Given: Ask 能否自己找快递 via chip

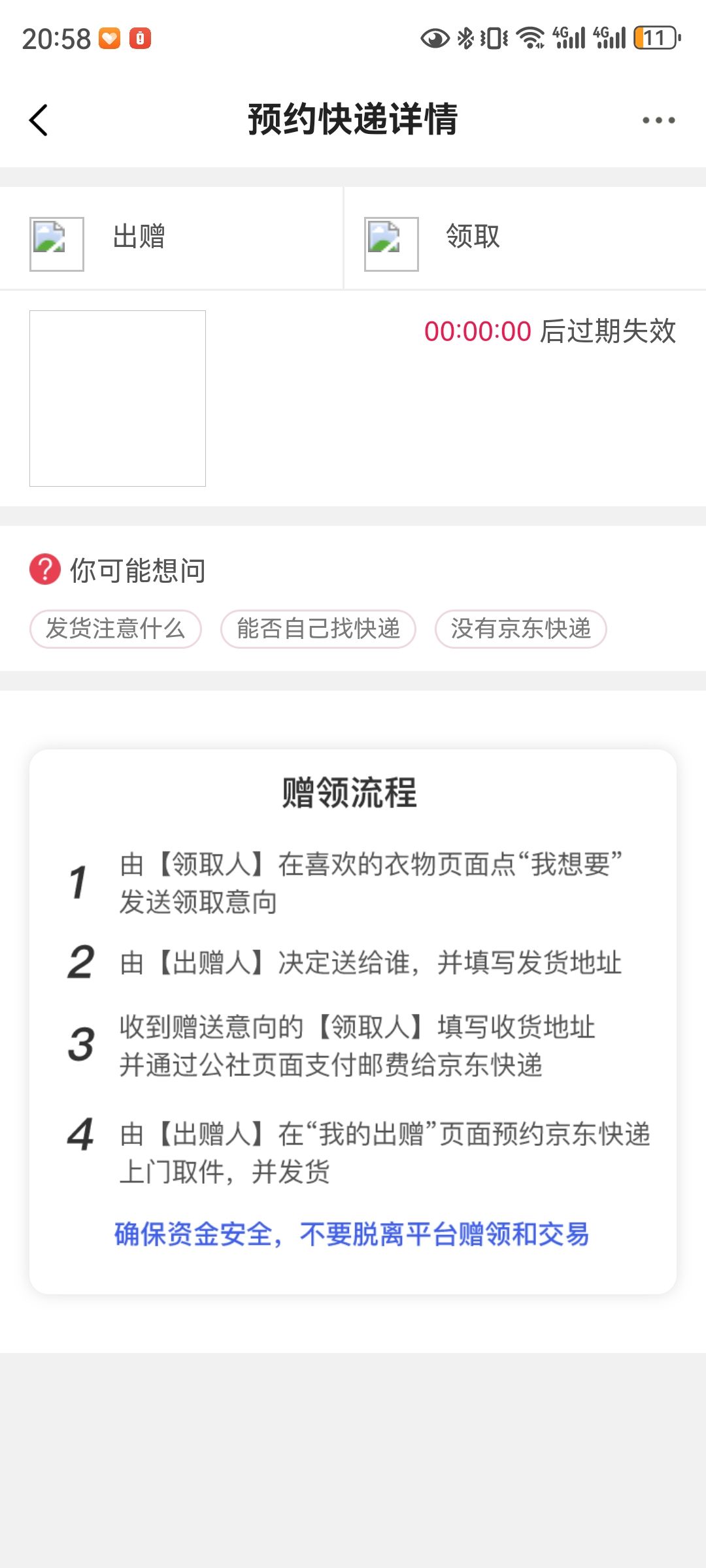Looking at the screenshot, I should coord(318,629).
